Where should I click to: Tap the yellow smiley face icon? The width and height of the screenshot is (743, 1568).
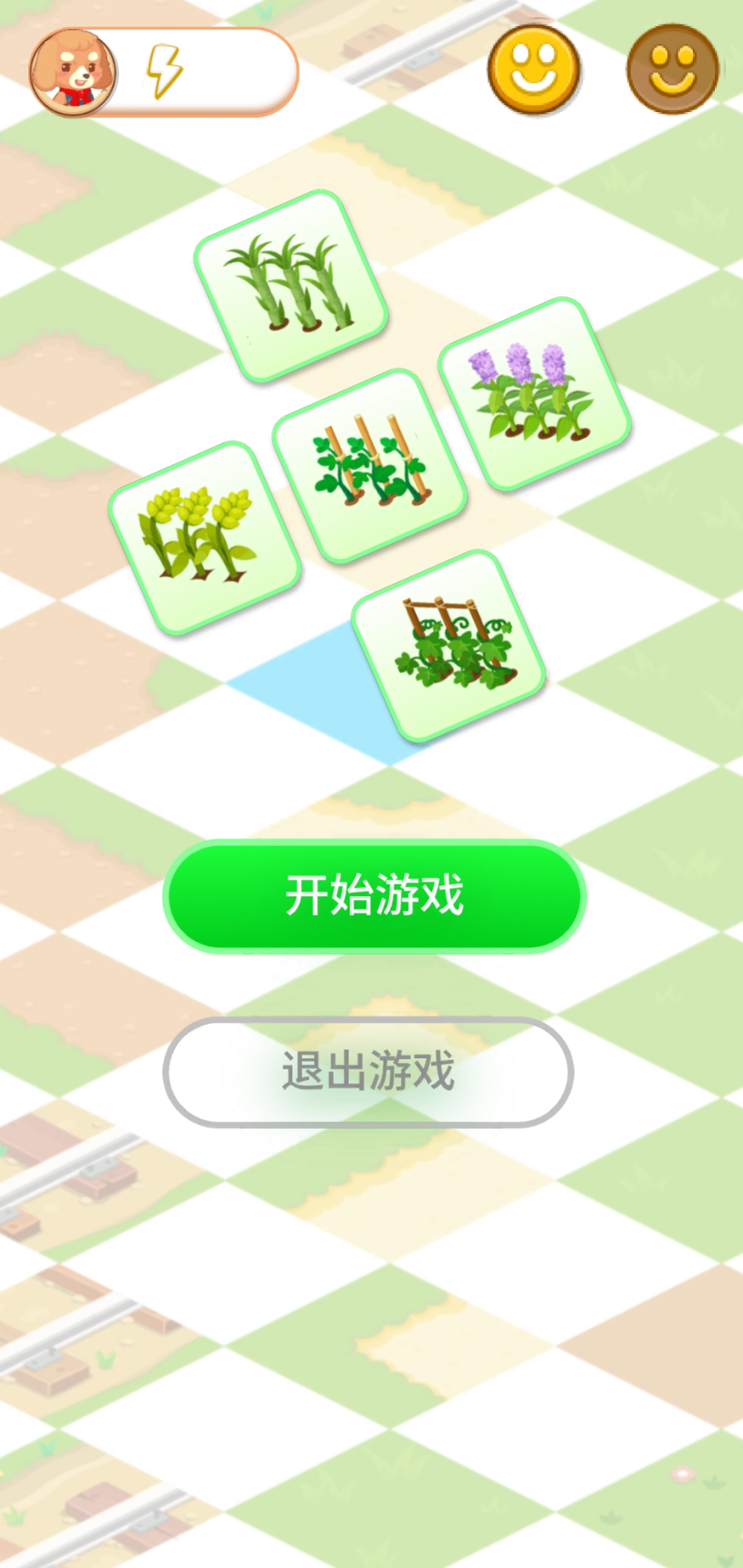point(534,70)
